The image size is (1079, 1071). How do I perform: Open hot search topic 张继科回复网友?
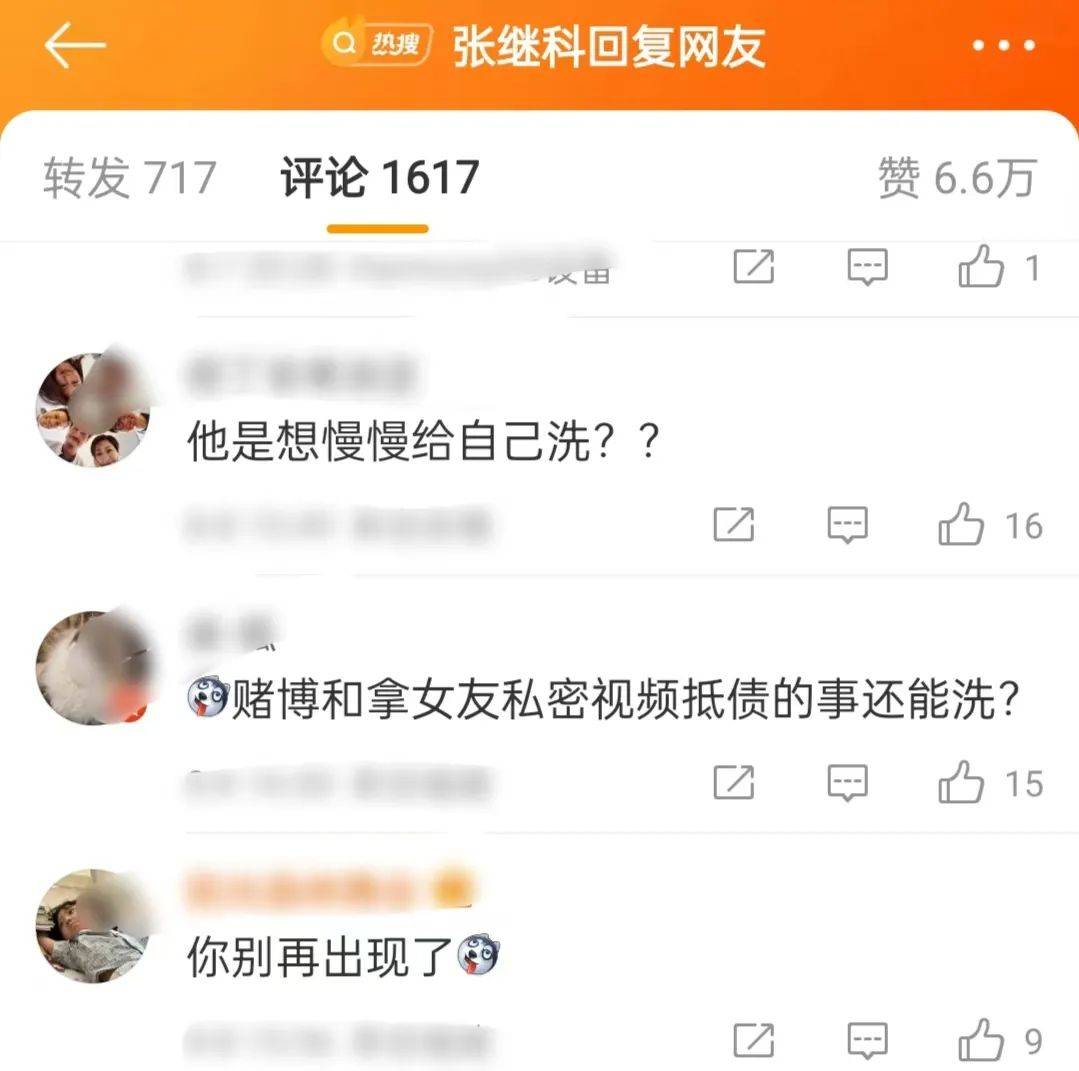(x=545, y=46)
